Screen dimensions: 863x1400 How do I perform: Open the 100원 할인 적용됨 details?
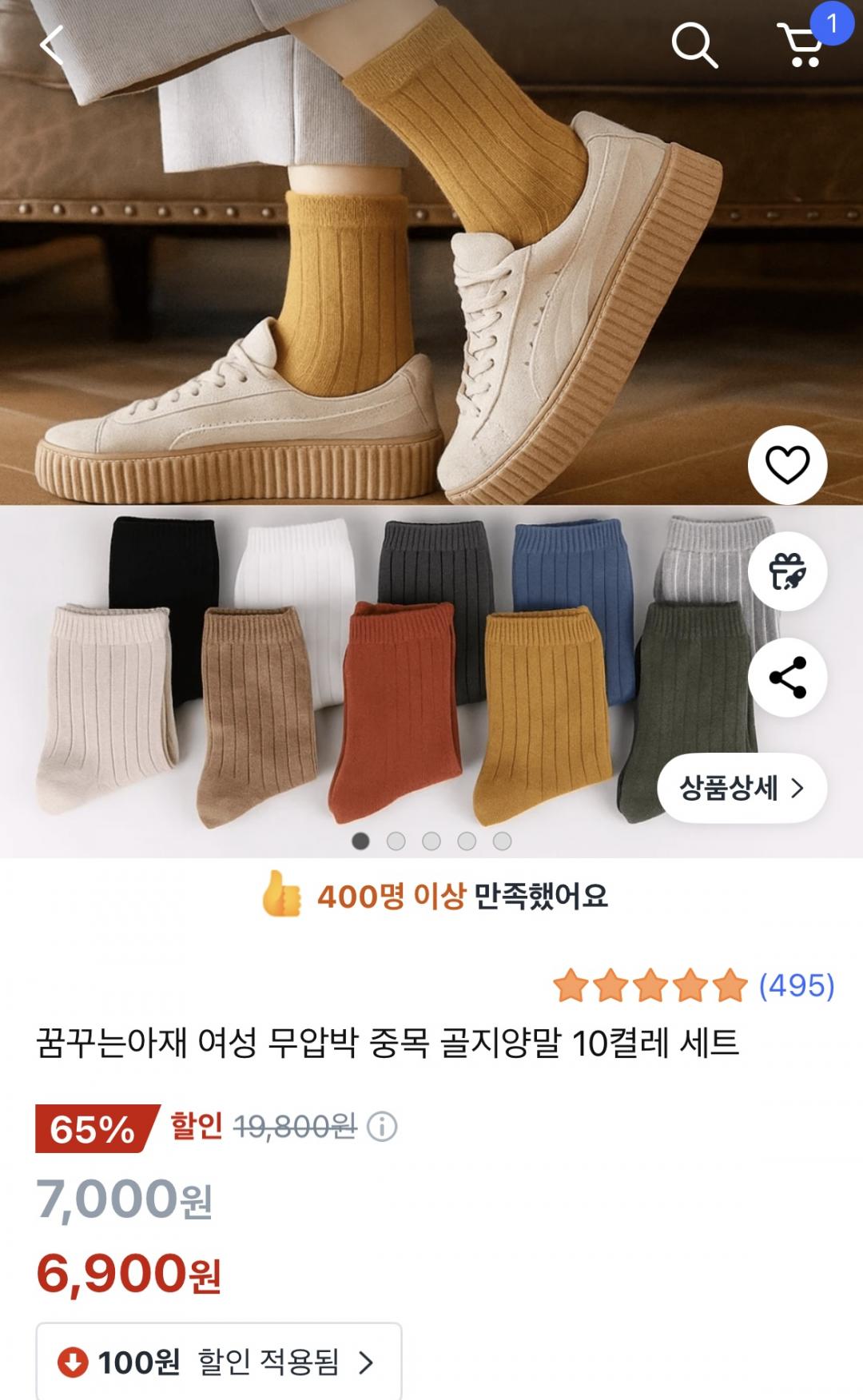click(x=218, y=1362)
